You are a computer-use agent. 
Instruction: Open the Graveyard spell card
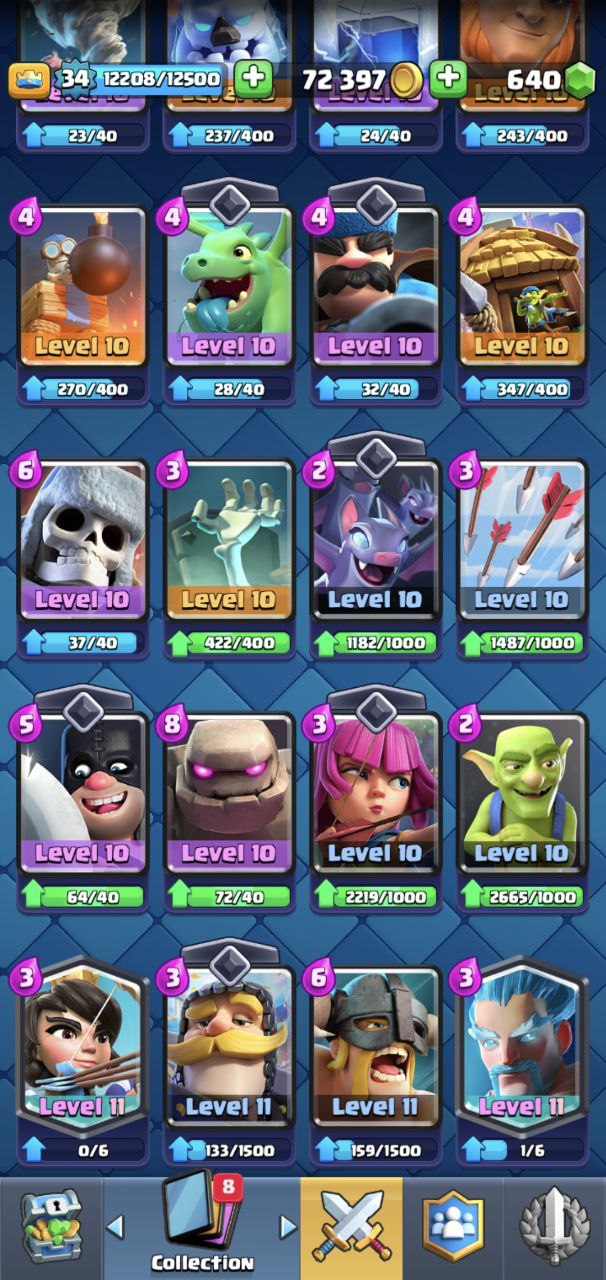[228, 545]
